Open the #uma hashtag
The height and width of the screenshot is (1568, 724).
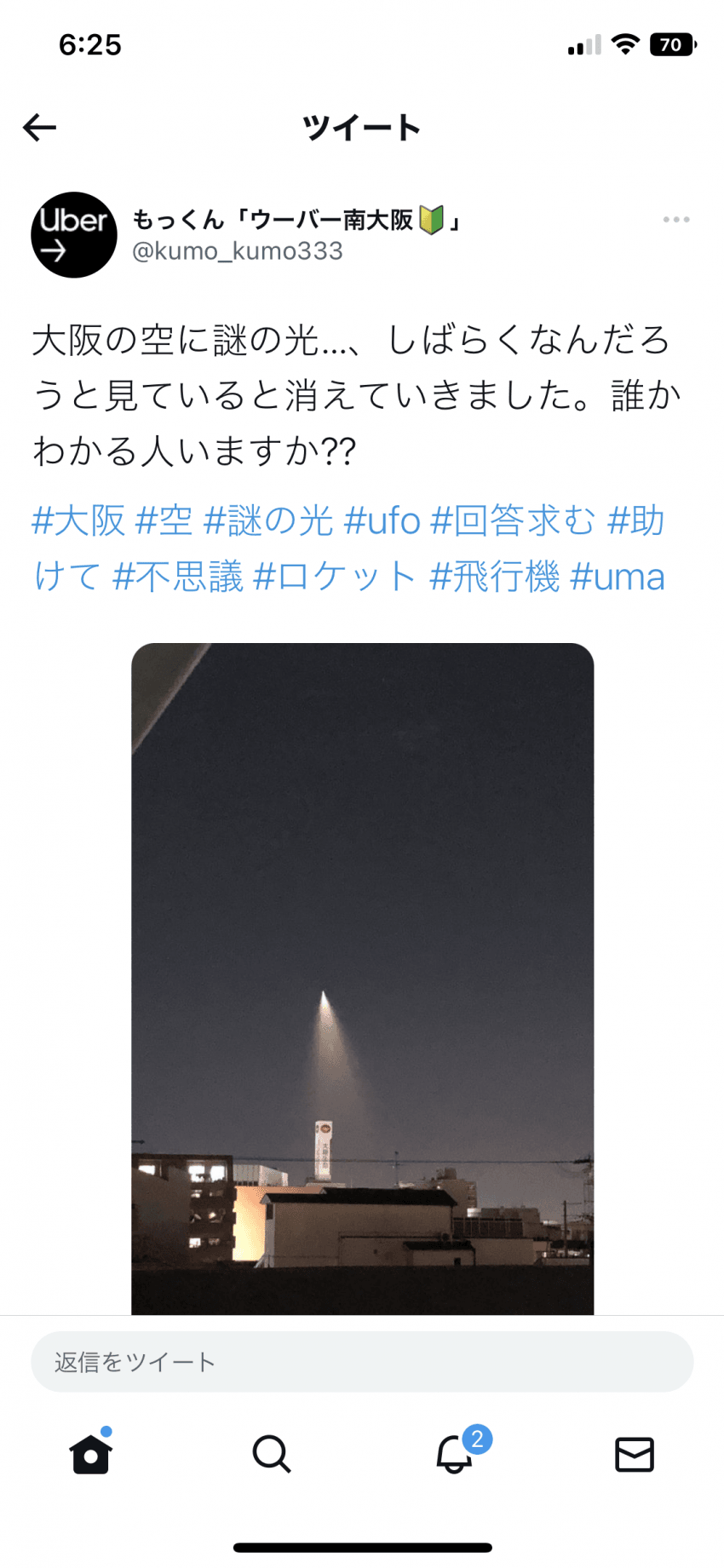pyautogui.click(x=617, y=577)
